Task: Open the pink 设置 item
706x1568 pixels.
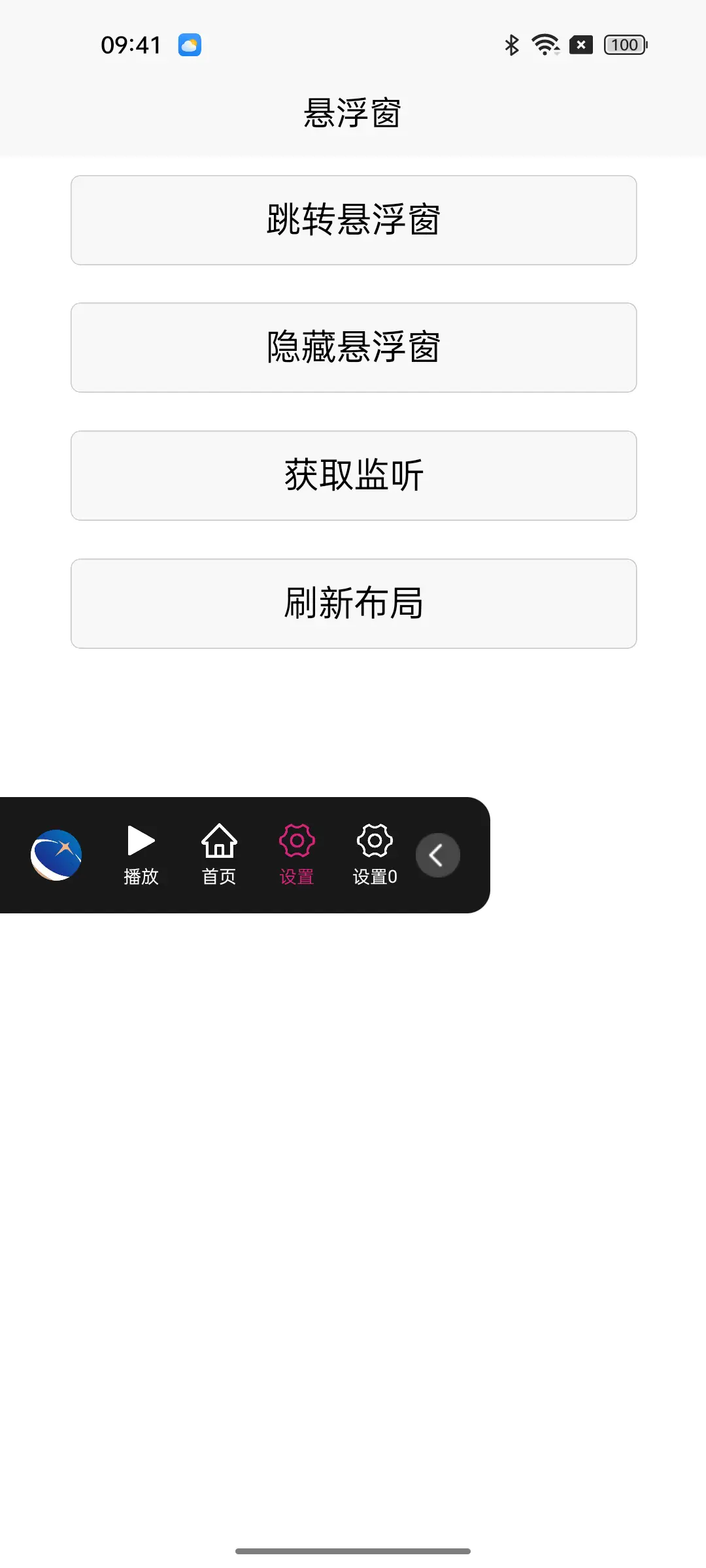Action: point(297,855)
